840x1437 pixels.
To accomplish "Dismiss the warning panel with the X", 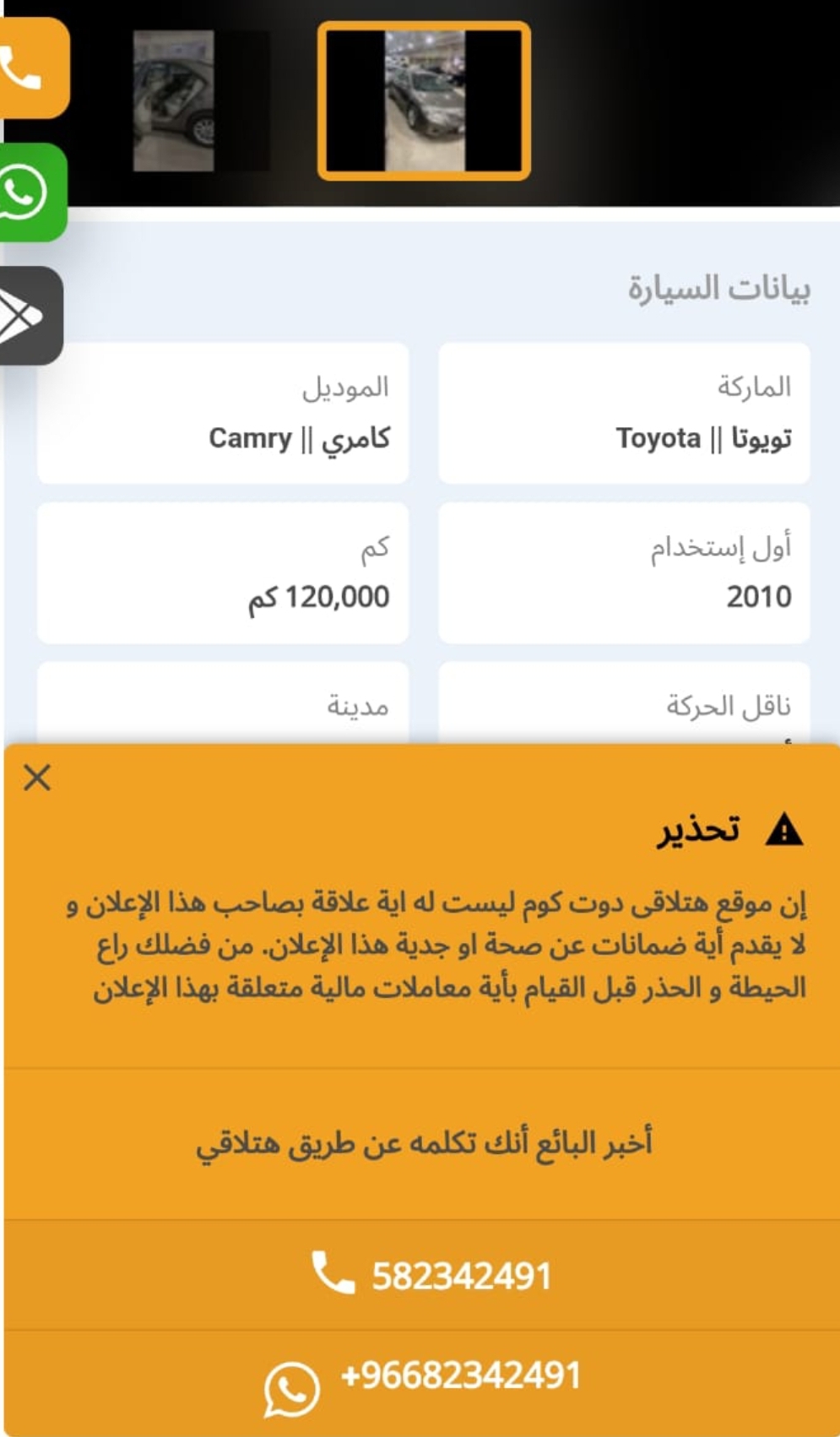I will tap(37, 777).
